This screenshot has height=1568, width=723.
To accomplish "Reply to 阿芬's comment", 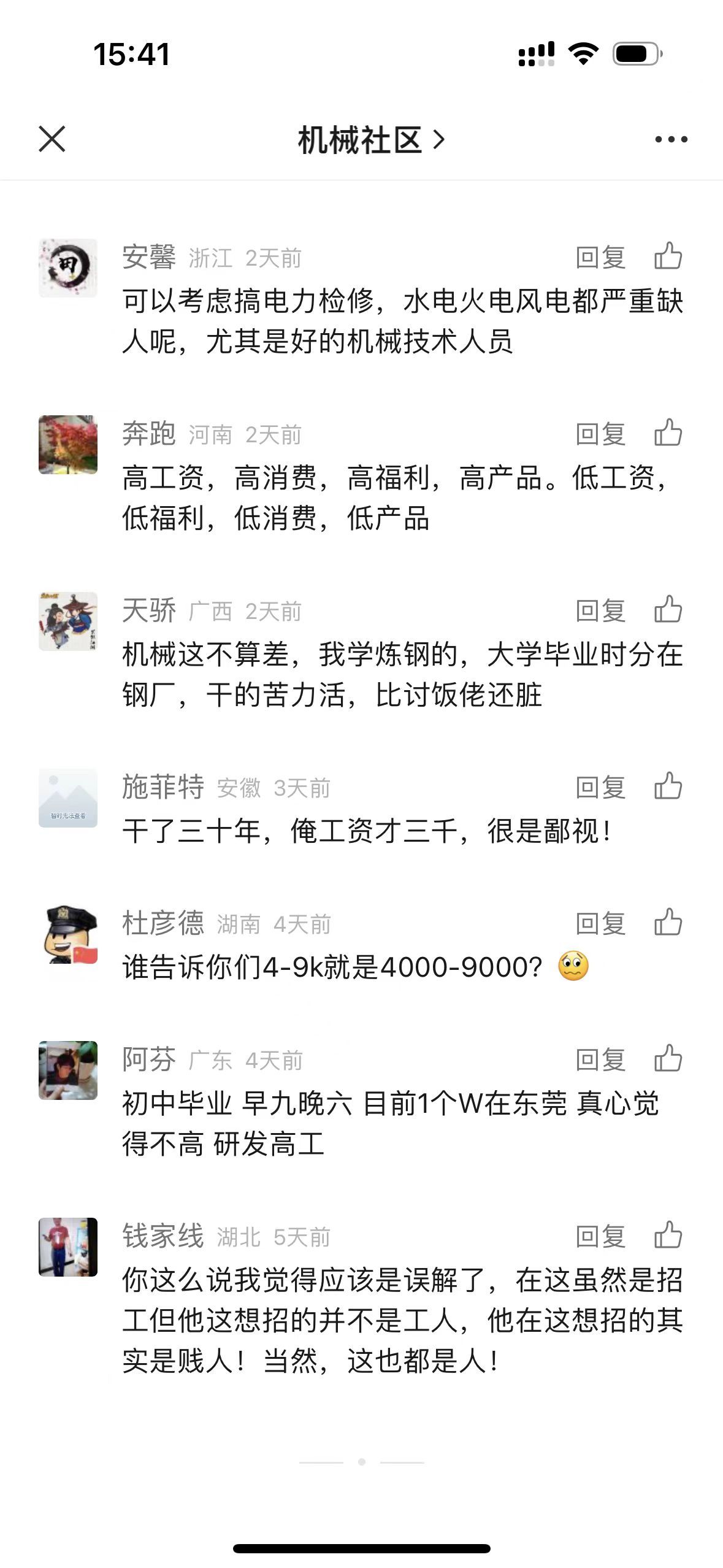I will click(x=600, y=1059).
